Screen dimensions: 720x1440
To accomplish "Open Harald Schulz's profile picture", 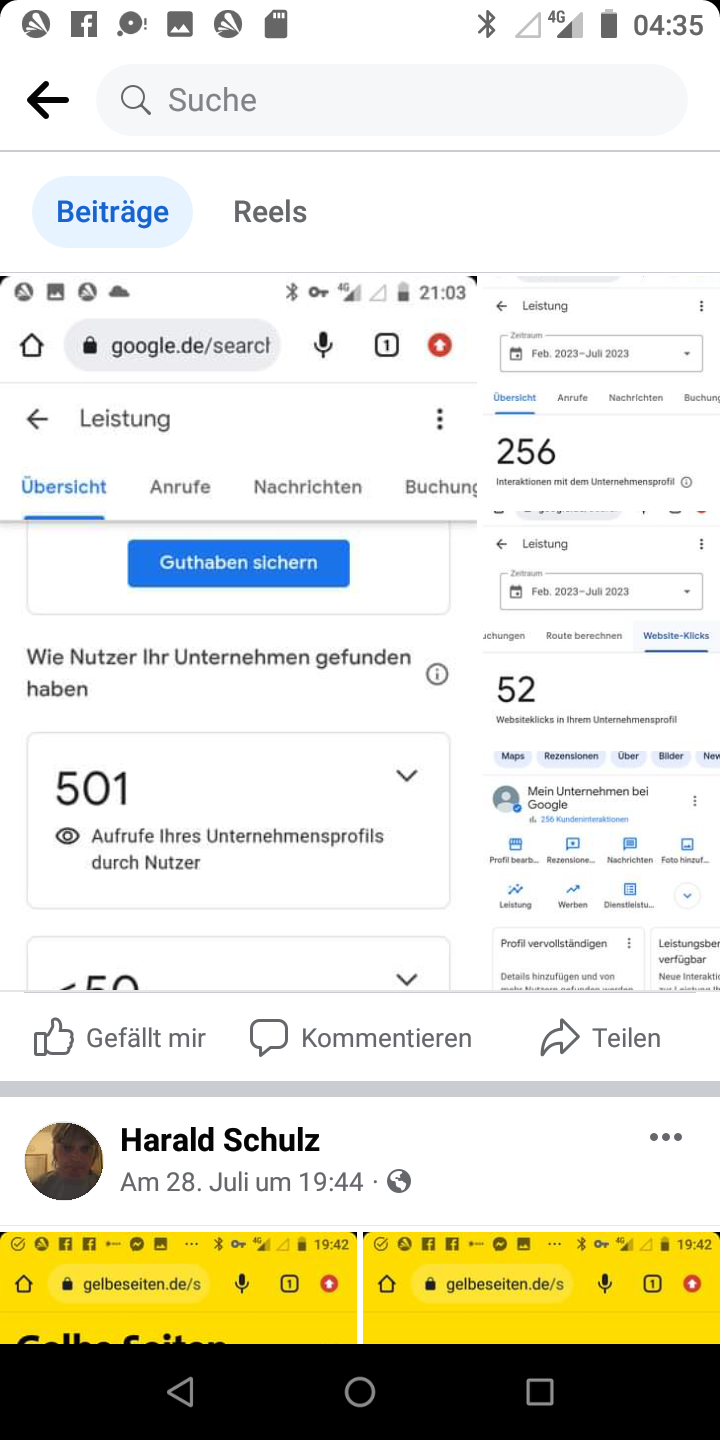I will 64,1161.
